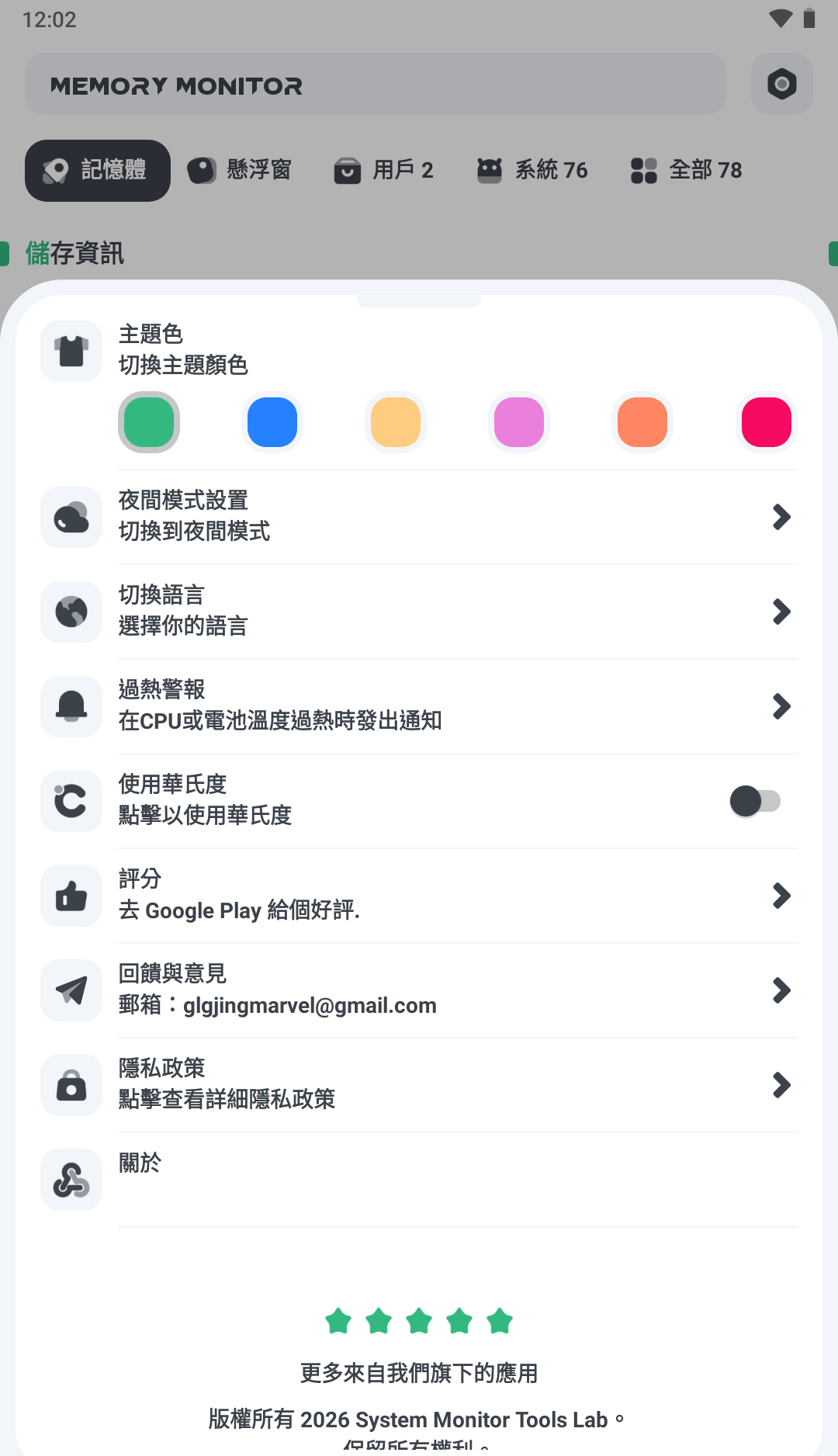The height and width of the screenshot is (1456, 838).
Task: Click the feedback paper plane icon
Action: point(71,990)
